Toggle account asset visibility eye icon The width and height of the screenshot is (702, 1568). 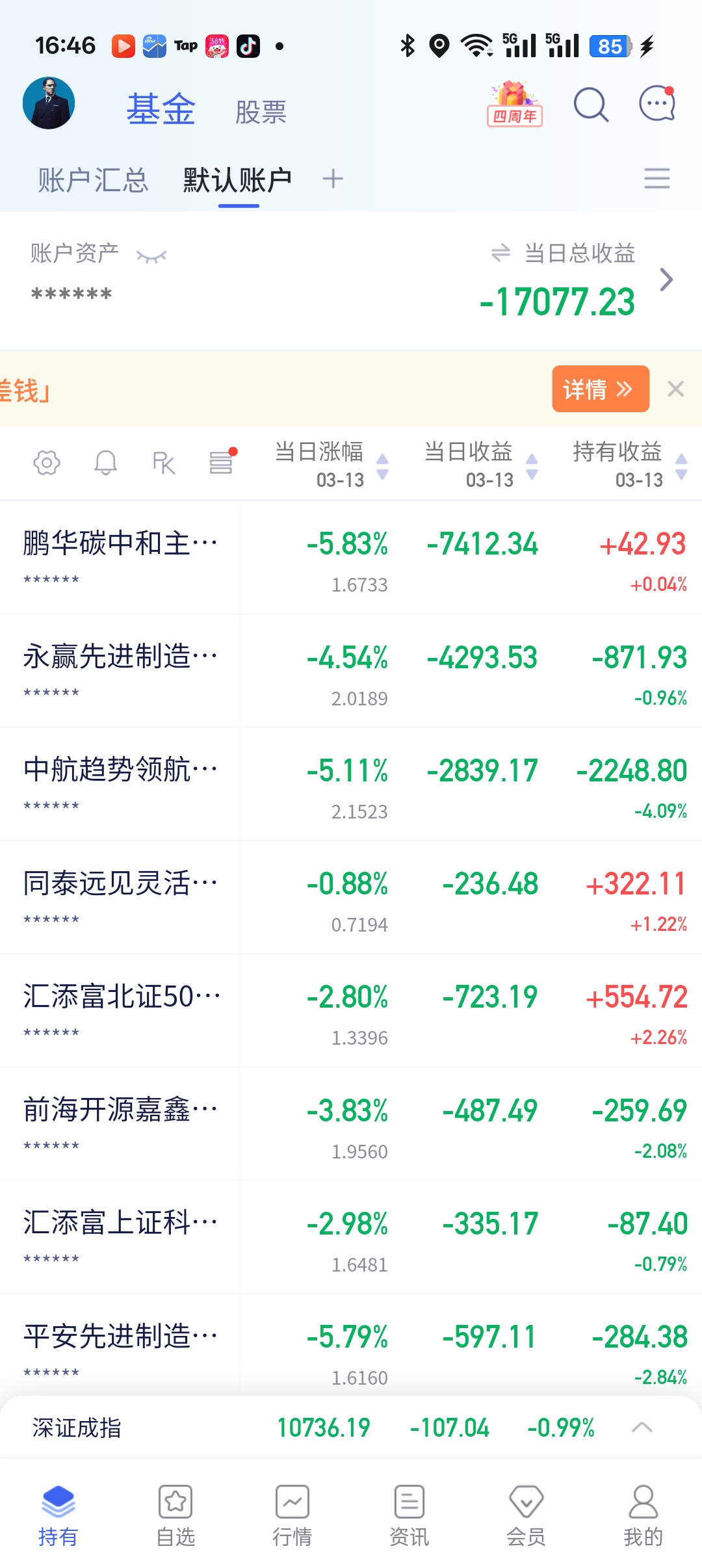click(x=151, y=257)
